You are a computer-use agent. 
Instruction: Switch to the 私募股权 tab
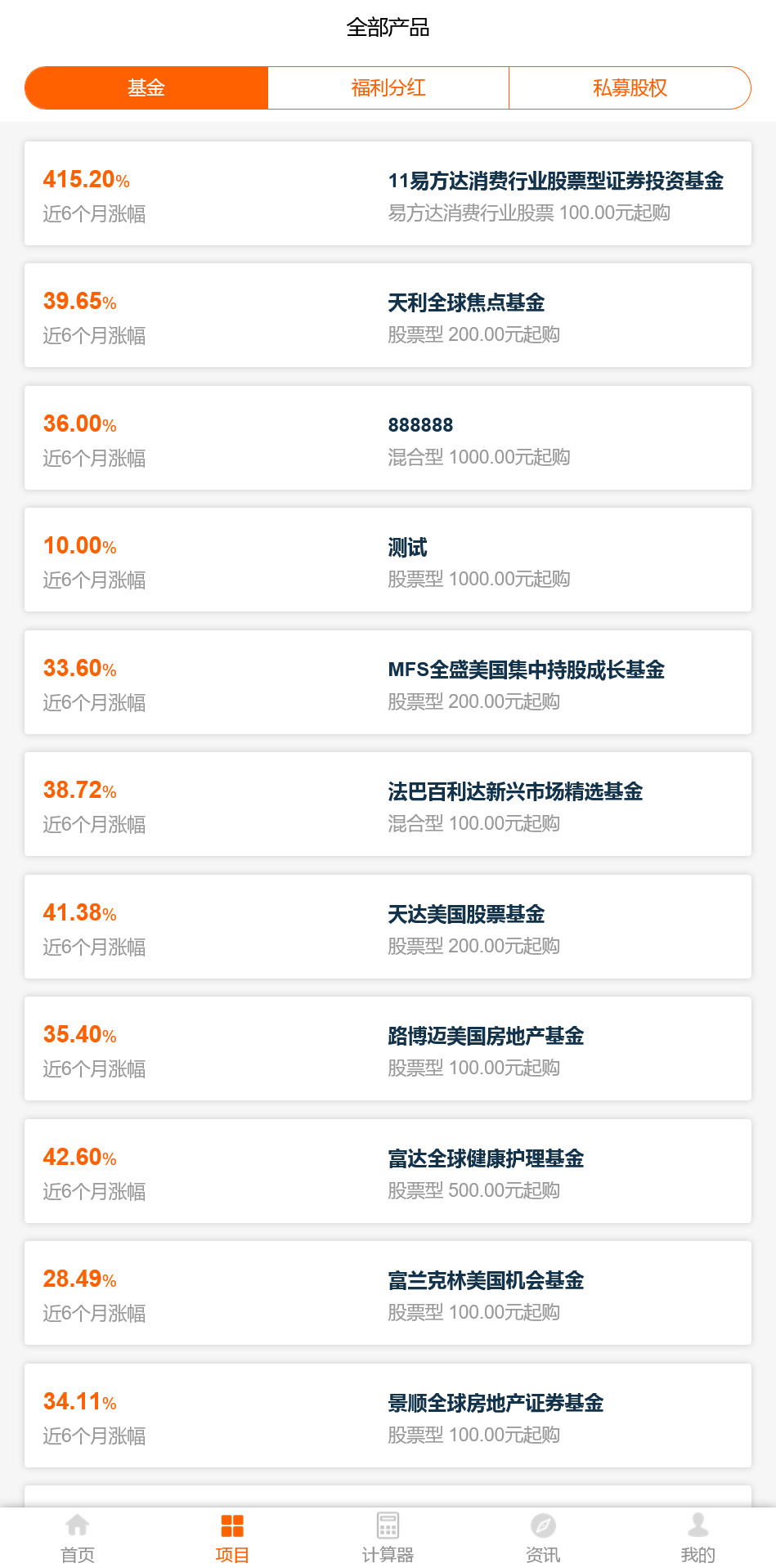[x=630, y=87]
